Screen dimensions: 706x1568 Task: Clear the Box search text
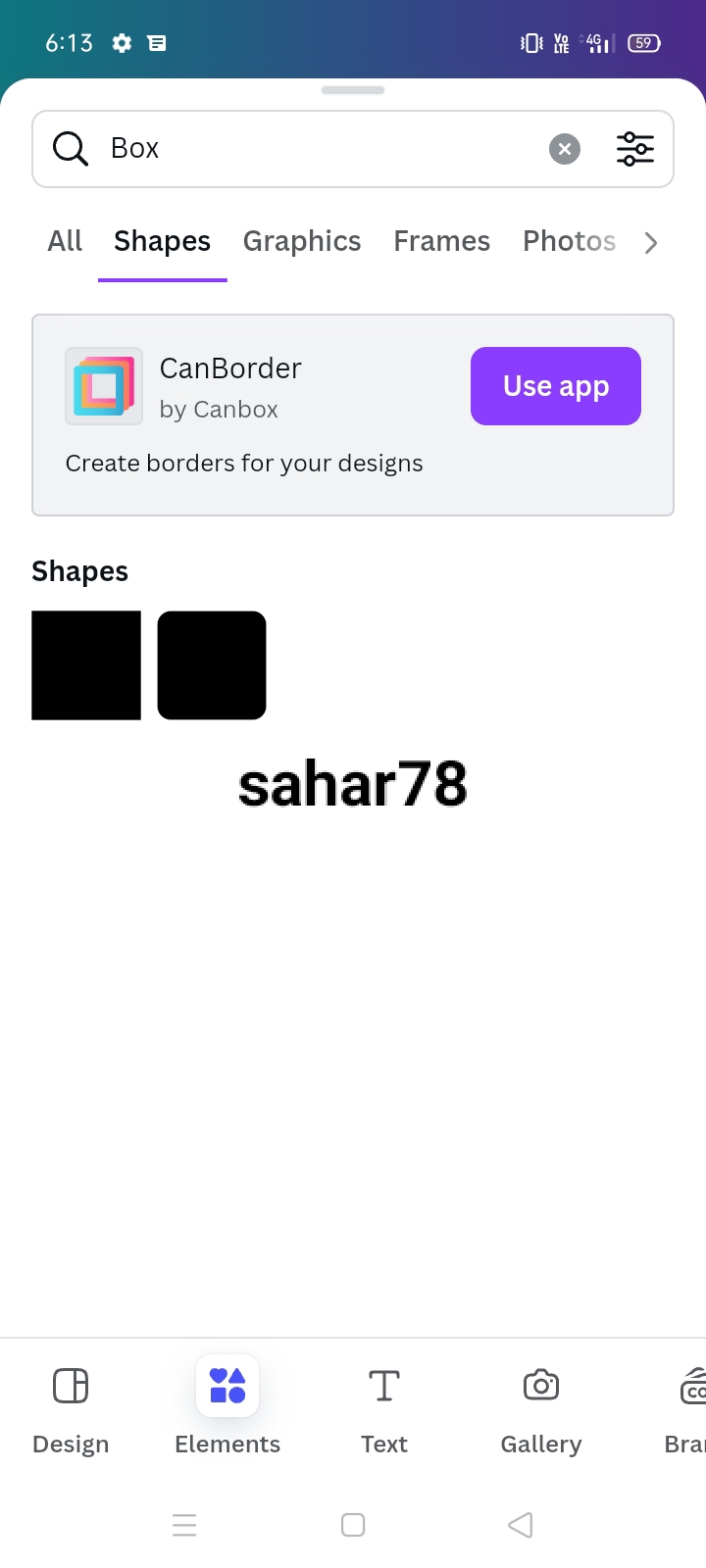[564, 149]
